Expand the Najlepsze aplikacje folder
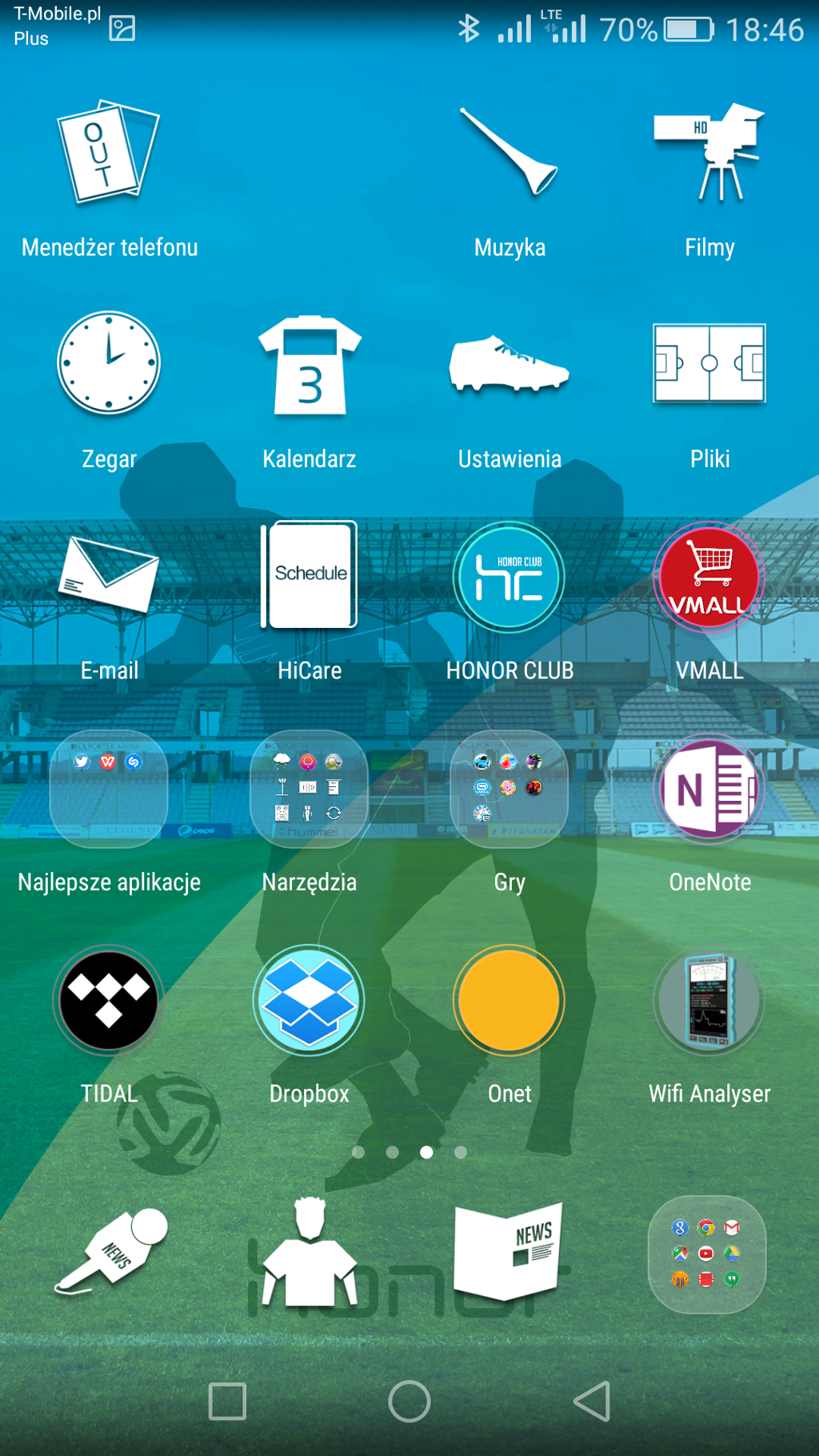 point(109,789)
